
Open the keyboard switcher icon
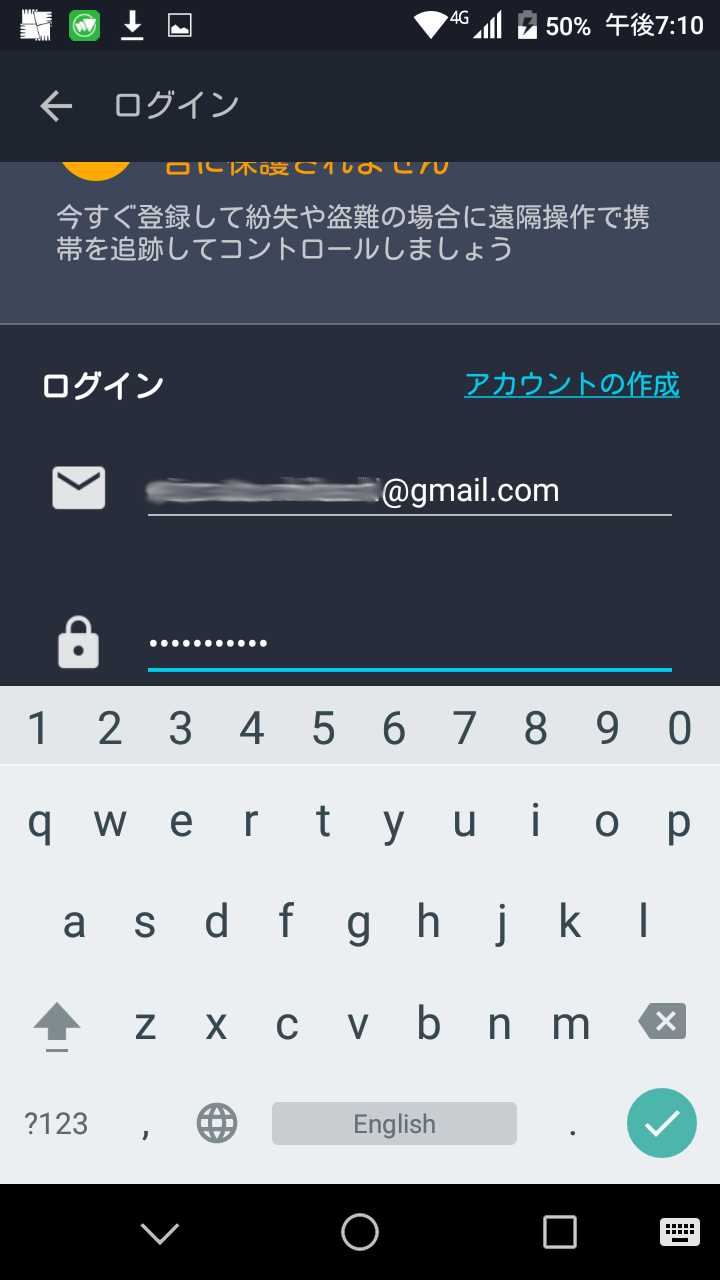[x=680, y=1232]
